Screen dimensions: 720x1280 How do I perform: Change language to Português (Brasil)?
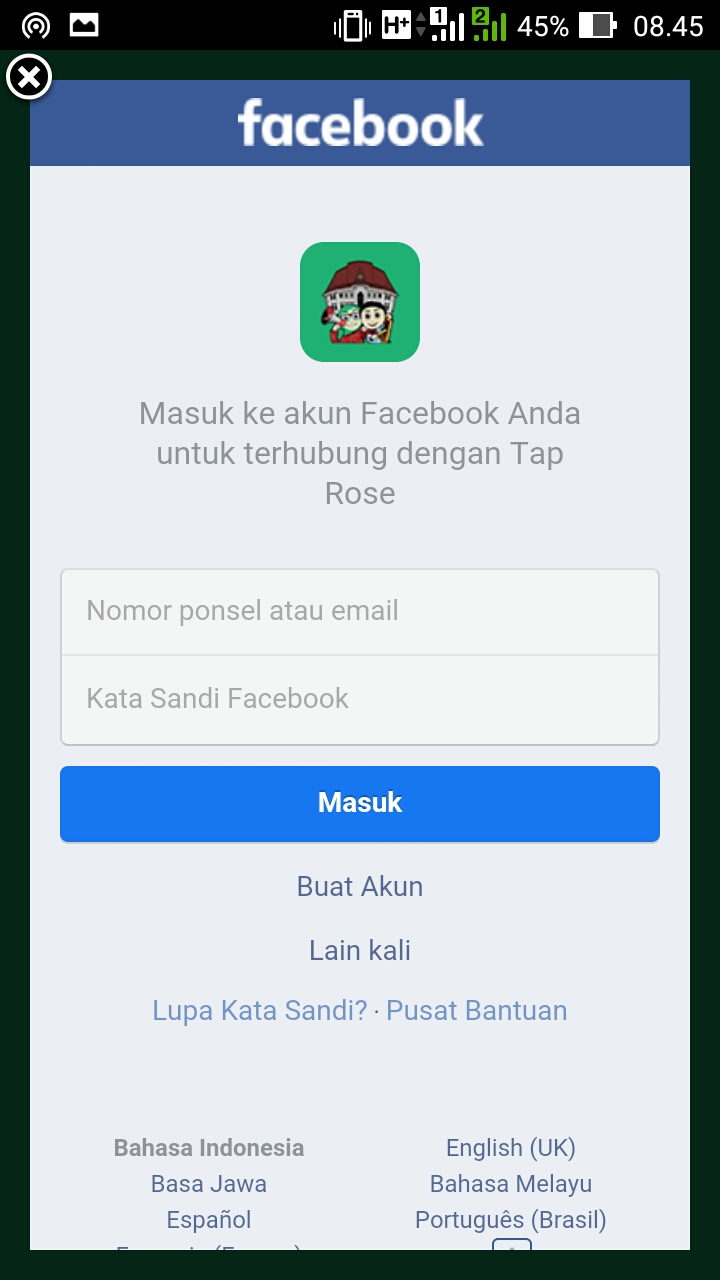pyautogui.click(x=511, y=1220)
